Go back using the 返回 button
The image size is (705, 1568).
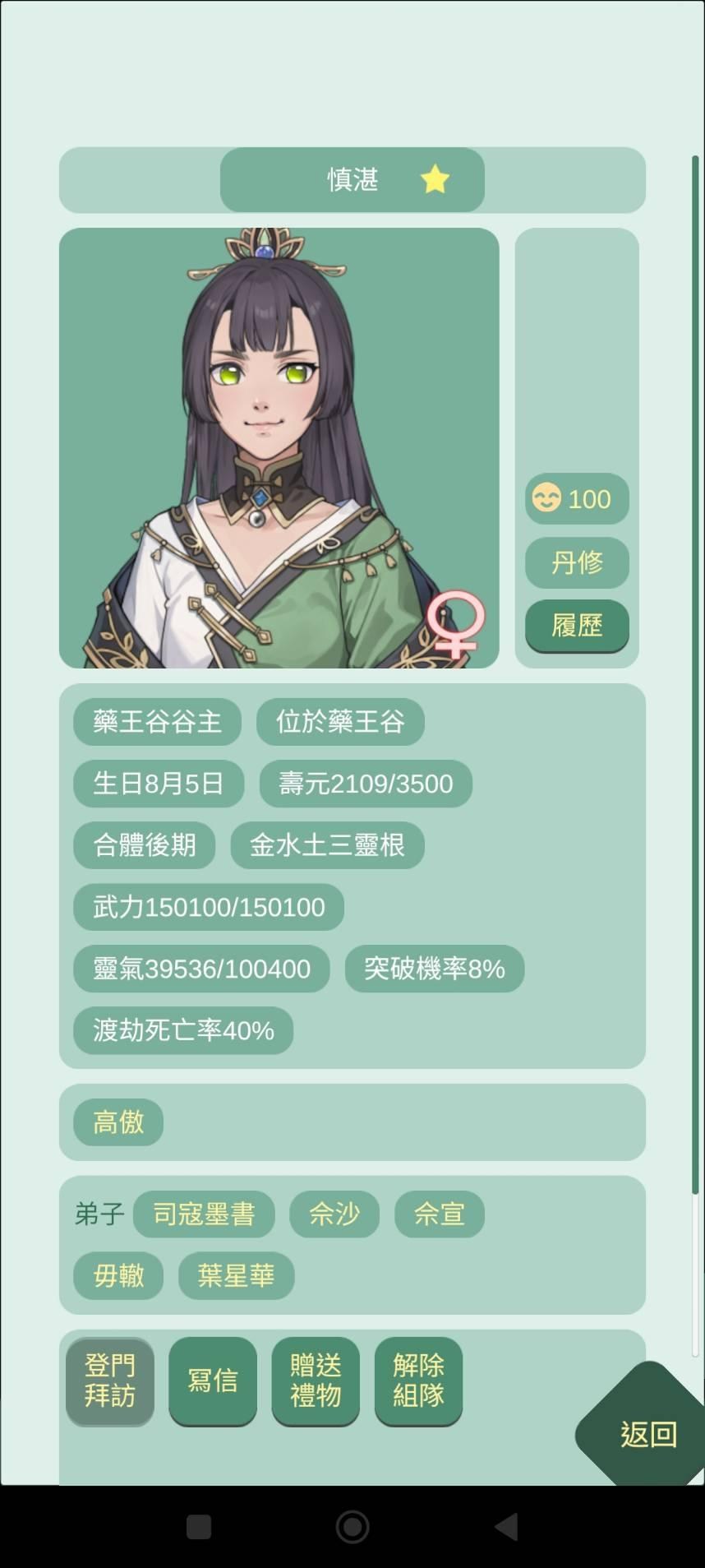(x=647, y=1434)
